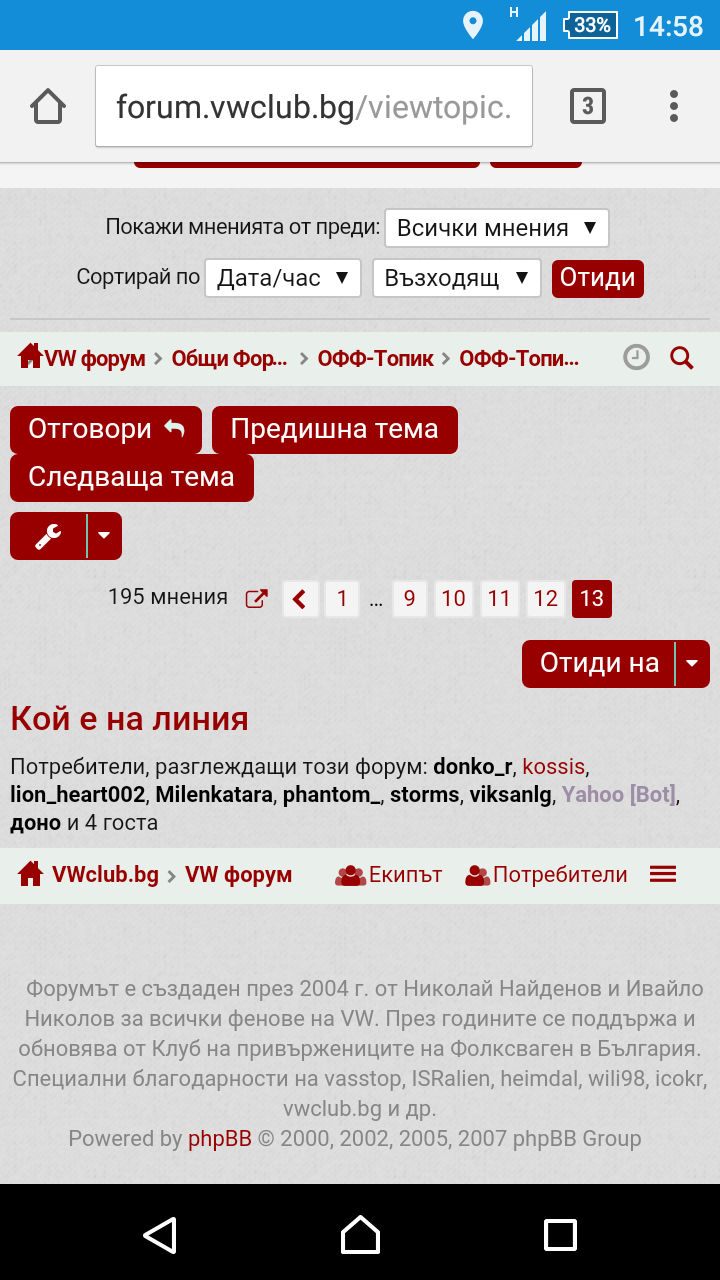This screenshot has width=720, height=1280.
Task: Jump to page 10
Action: pyautogui.click(x=453, y=599)
